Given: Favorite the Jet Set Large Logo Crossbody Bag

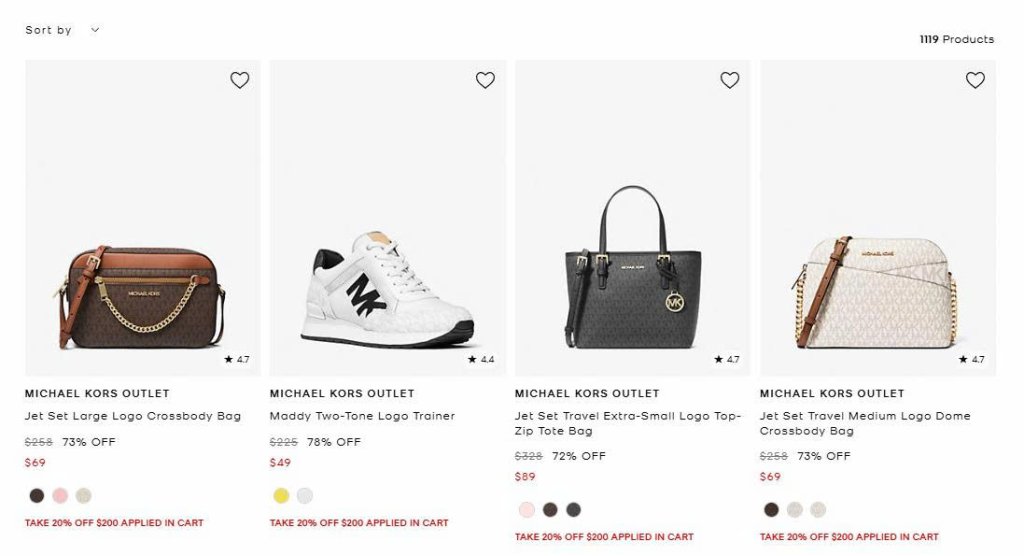Looking at the screenshot, I should point(240,80).
